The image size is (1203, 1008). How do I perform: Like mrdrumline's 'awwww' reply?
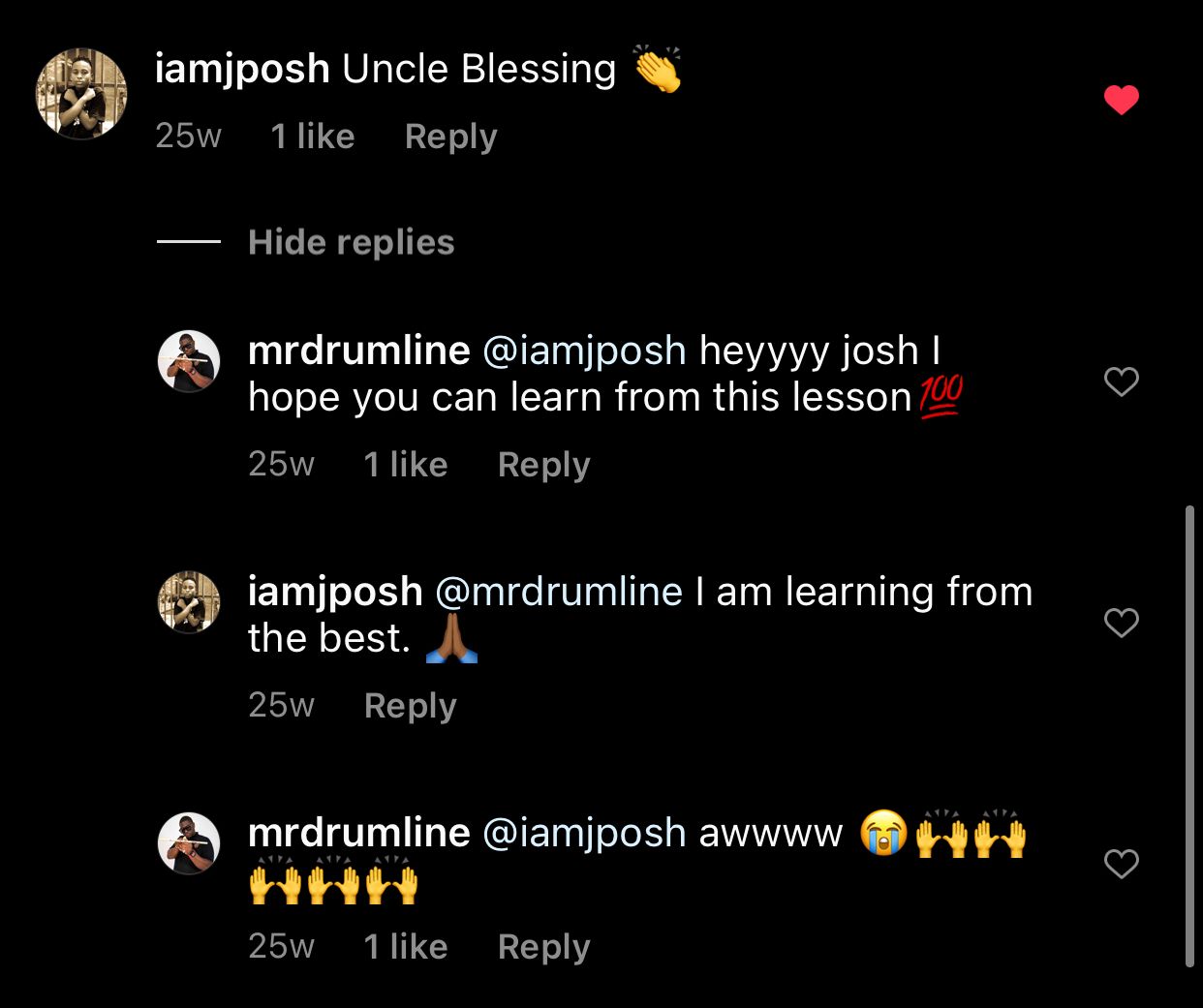[1121, 864]
